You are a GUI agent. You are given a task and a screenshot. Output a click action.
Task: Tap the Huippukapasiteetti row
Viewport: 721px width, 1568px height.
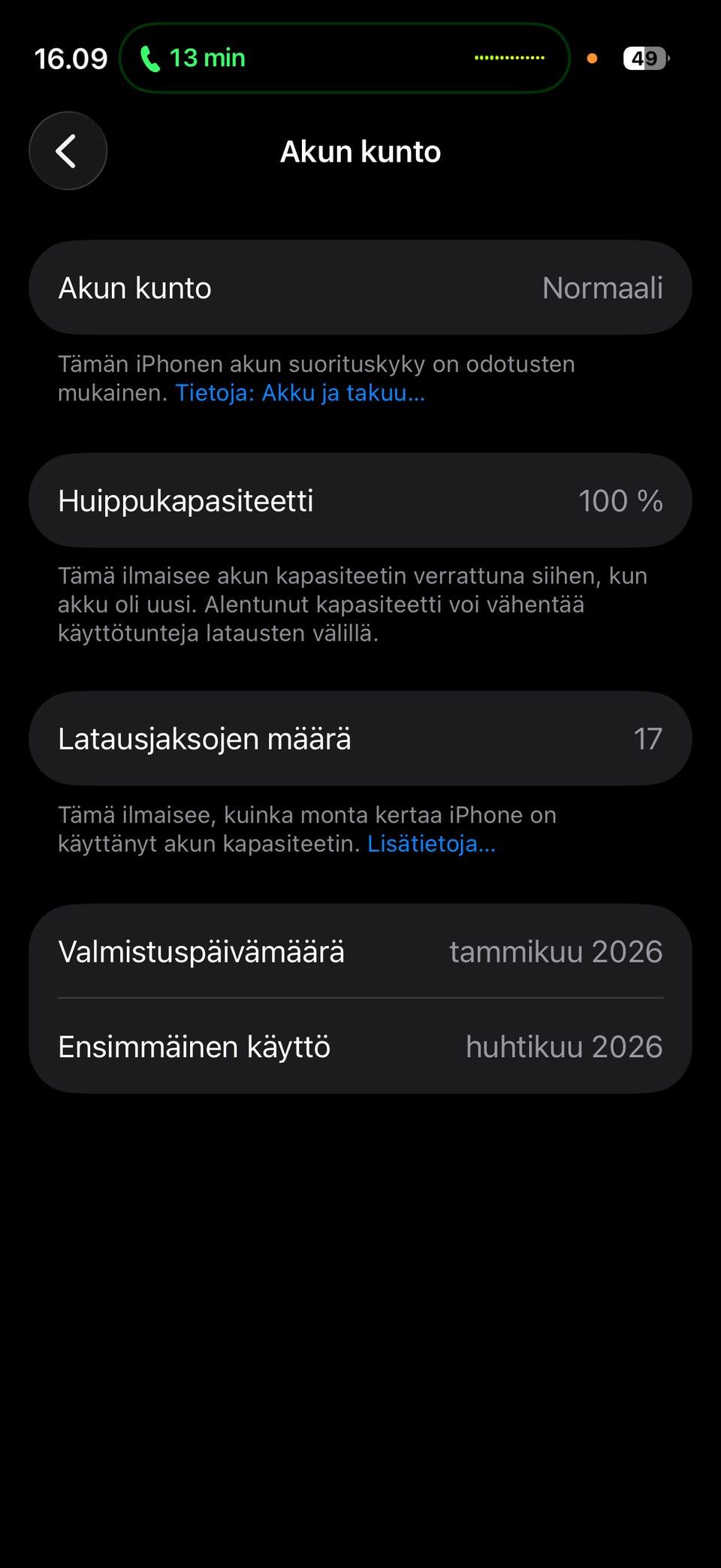(x=359, y=500)
